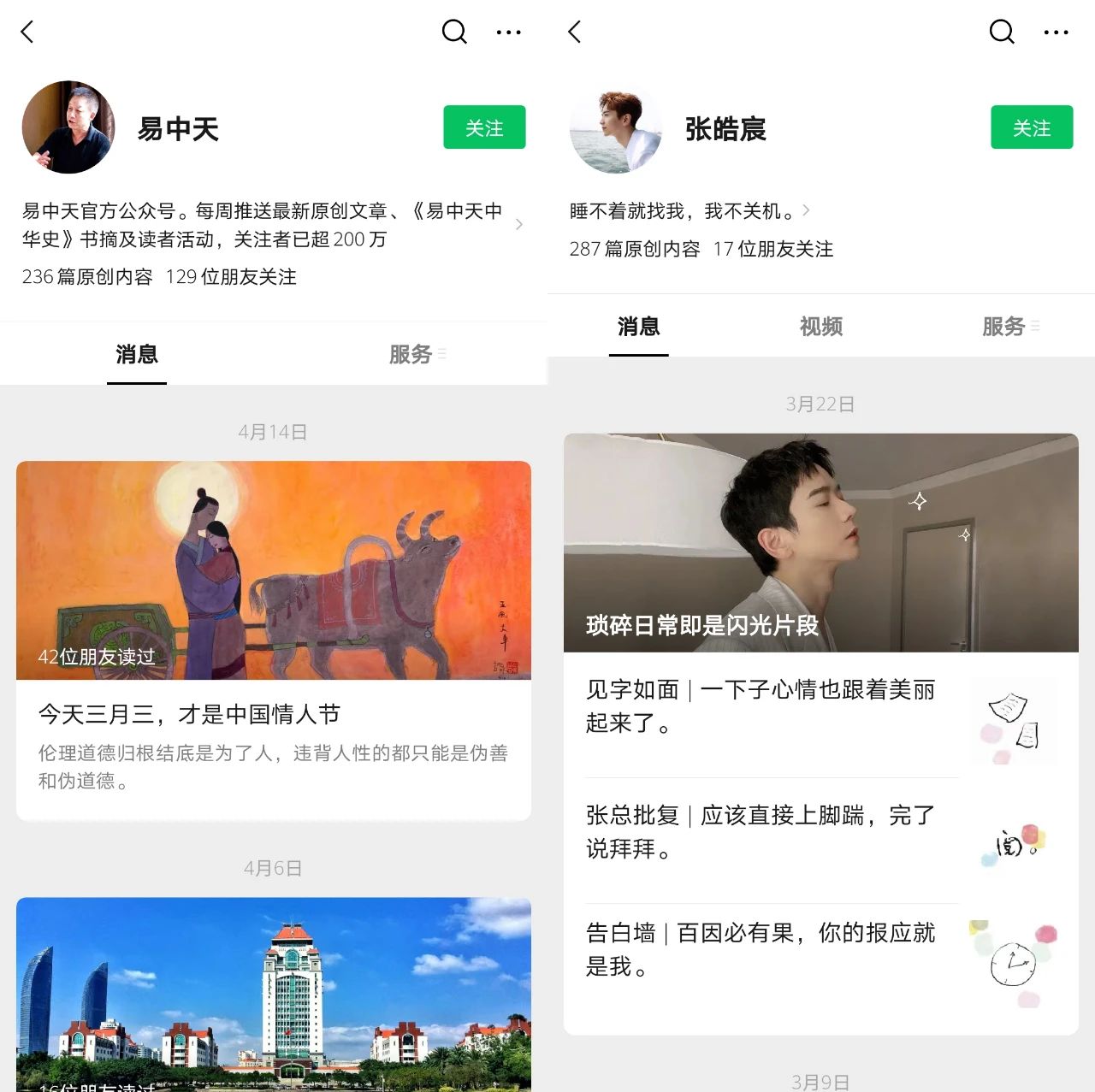Go back from 易中天's profile
This screenshot has width=1095, height=1092.
pyautogui.click(x=27, y=32)
